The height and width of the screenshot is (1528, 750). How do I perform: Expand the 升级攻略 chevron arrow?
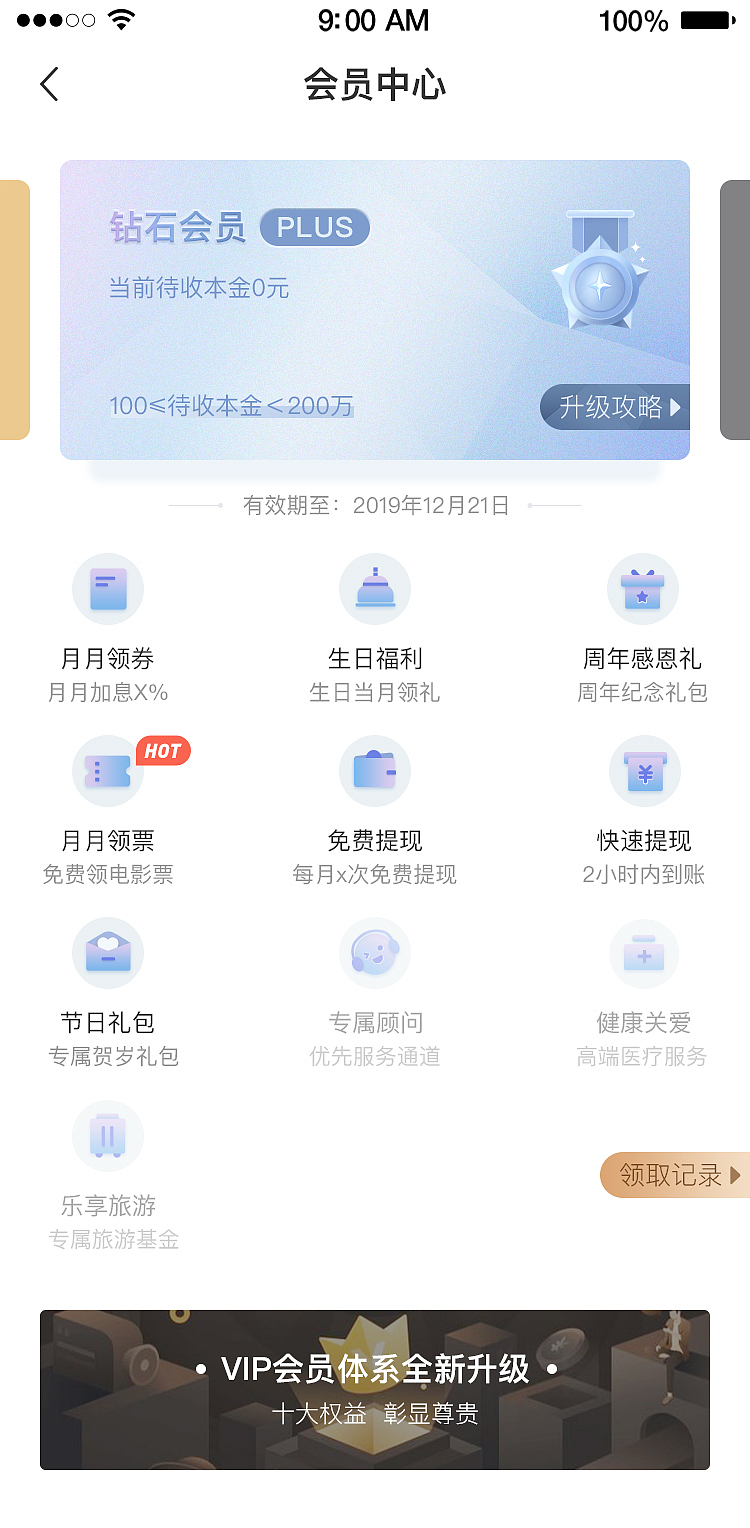pyautogui.click(x=677, y=408)
